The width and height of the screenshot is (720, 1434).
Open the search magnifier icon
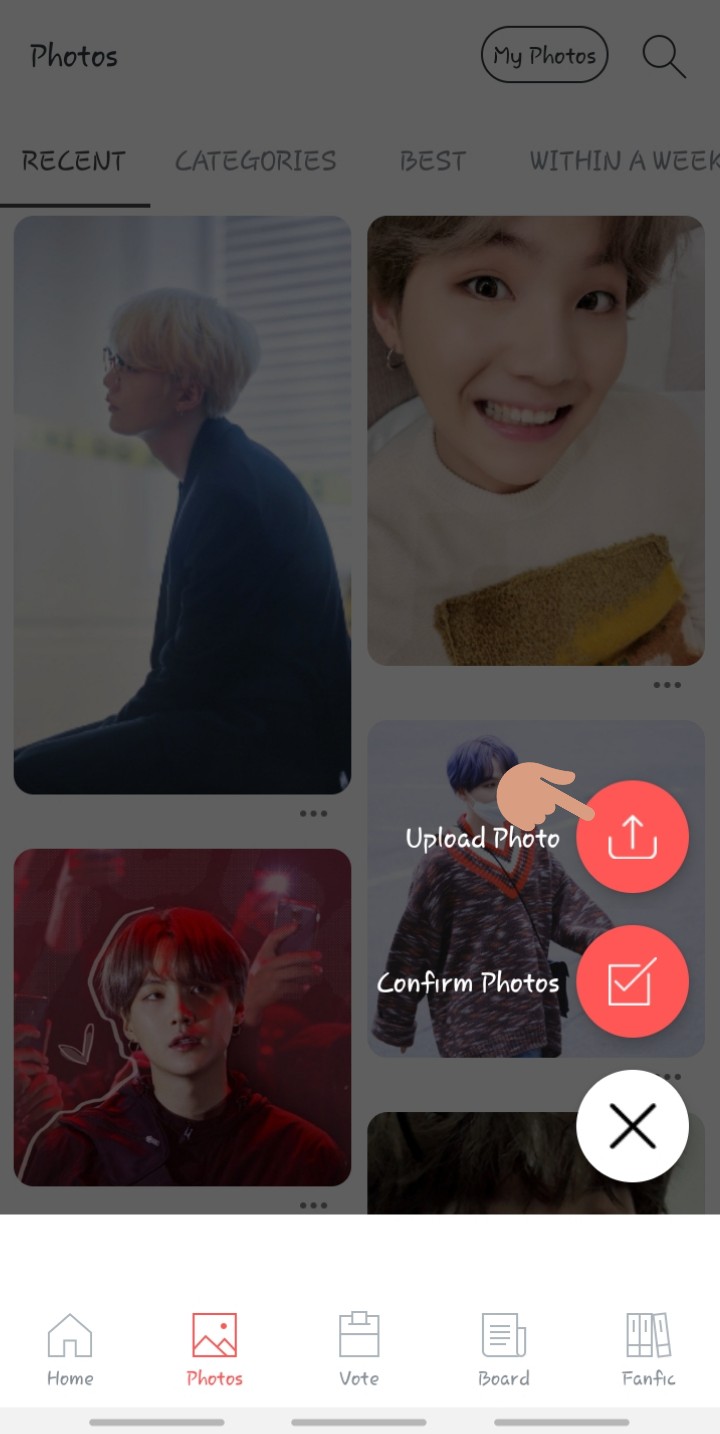(663, 56)
